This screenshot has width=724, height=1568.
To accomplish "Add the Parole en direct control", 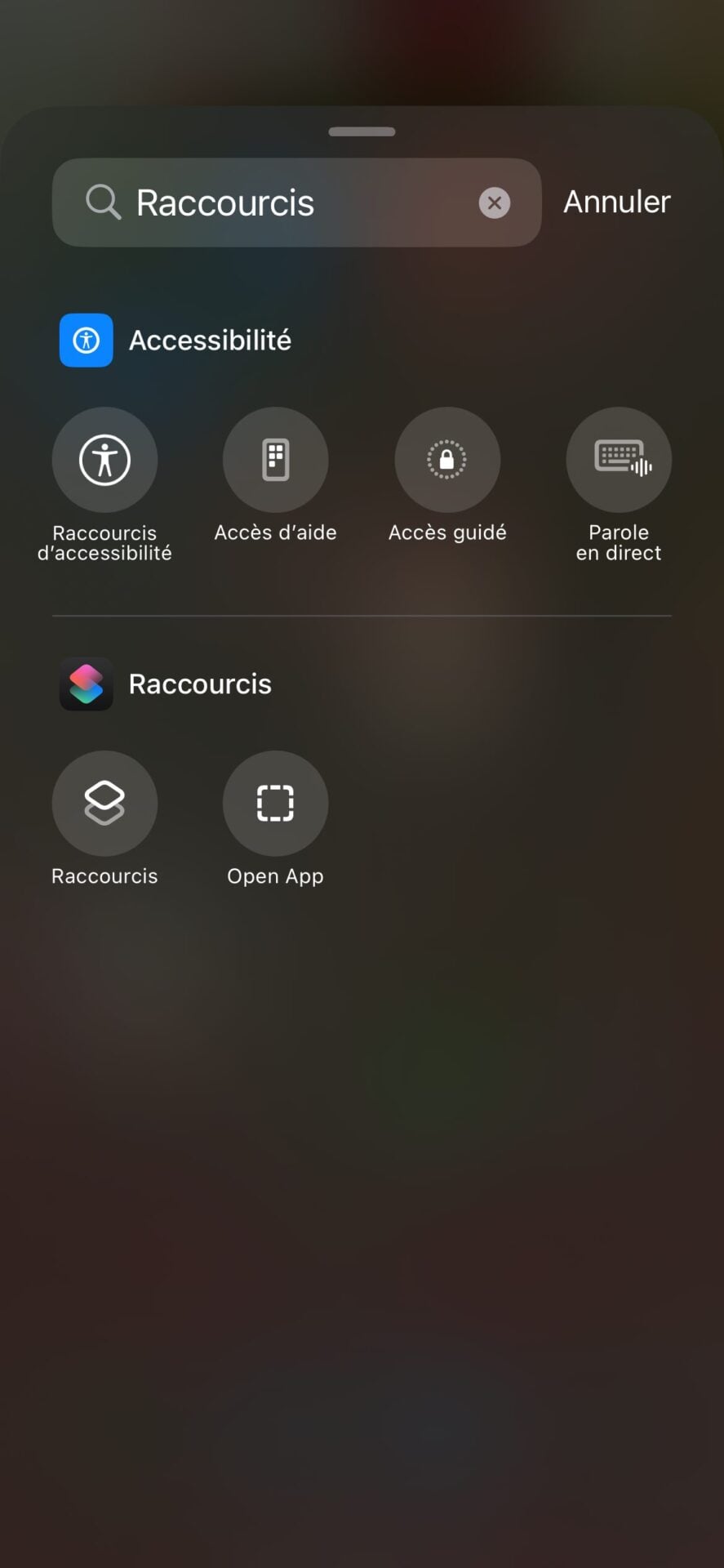I will [619, 460].
